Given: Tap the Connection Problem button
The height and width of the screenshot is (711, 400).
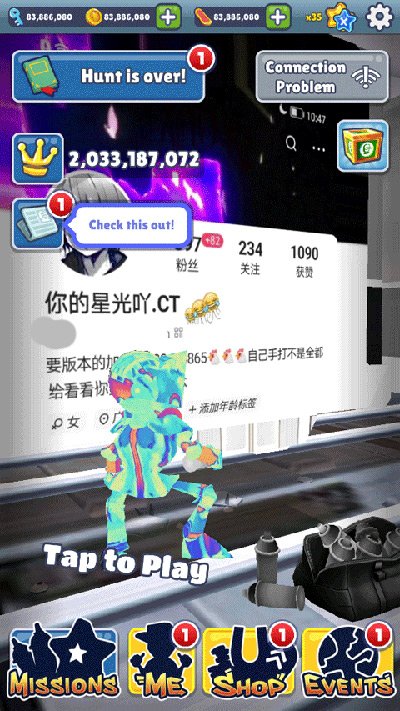Looking at the screenshot, I should [322, 77].
